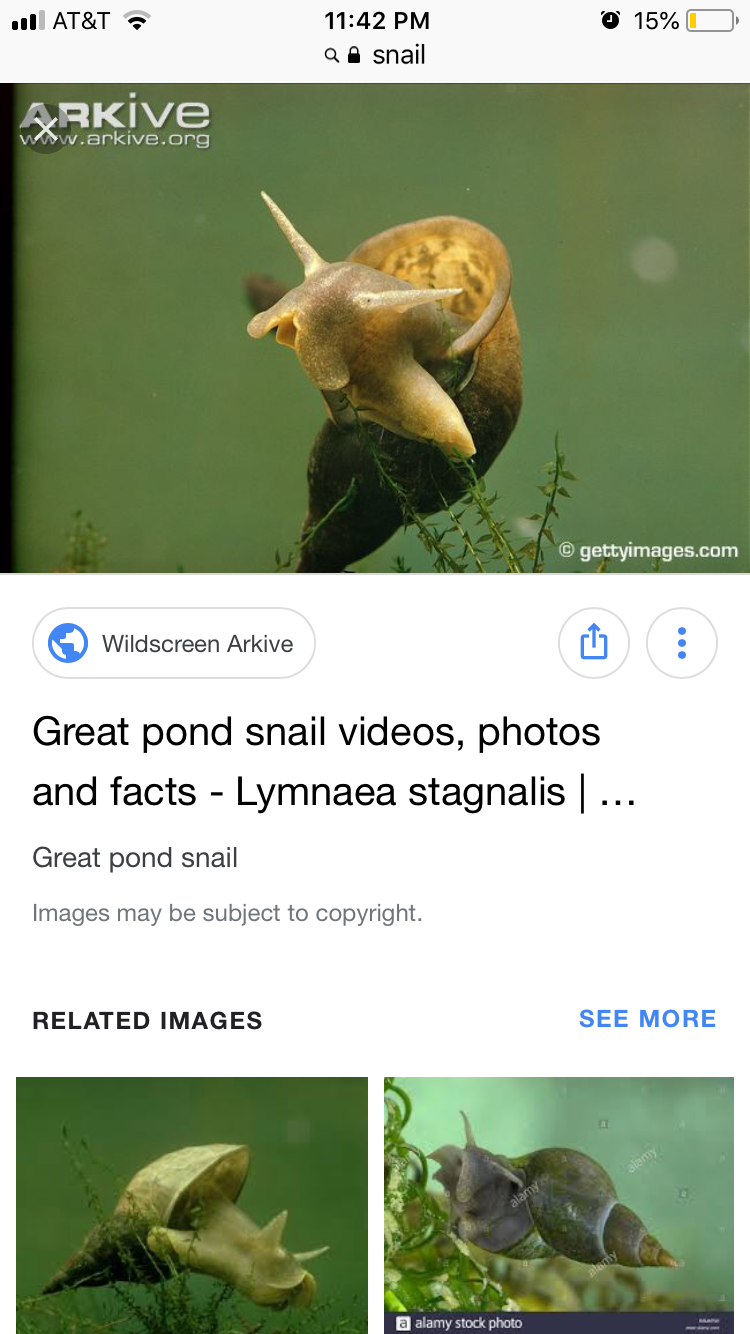Open the alamy stock photo snail image
Screen dimensions: 750x1334
click(x=559, y=1205)
